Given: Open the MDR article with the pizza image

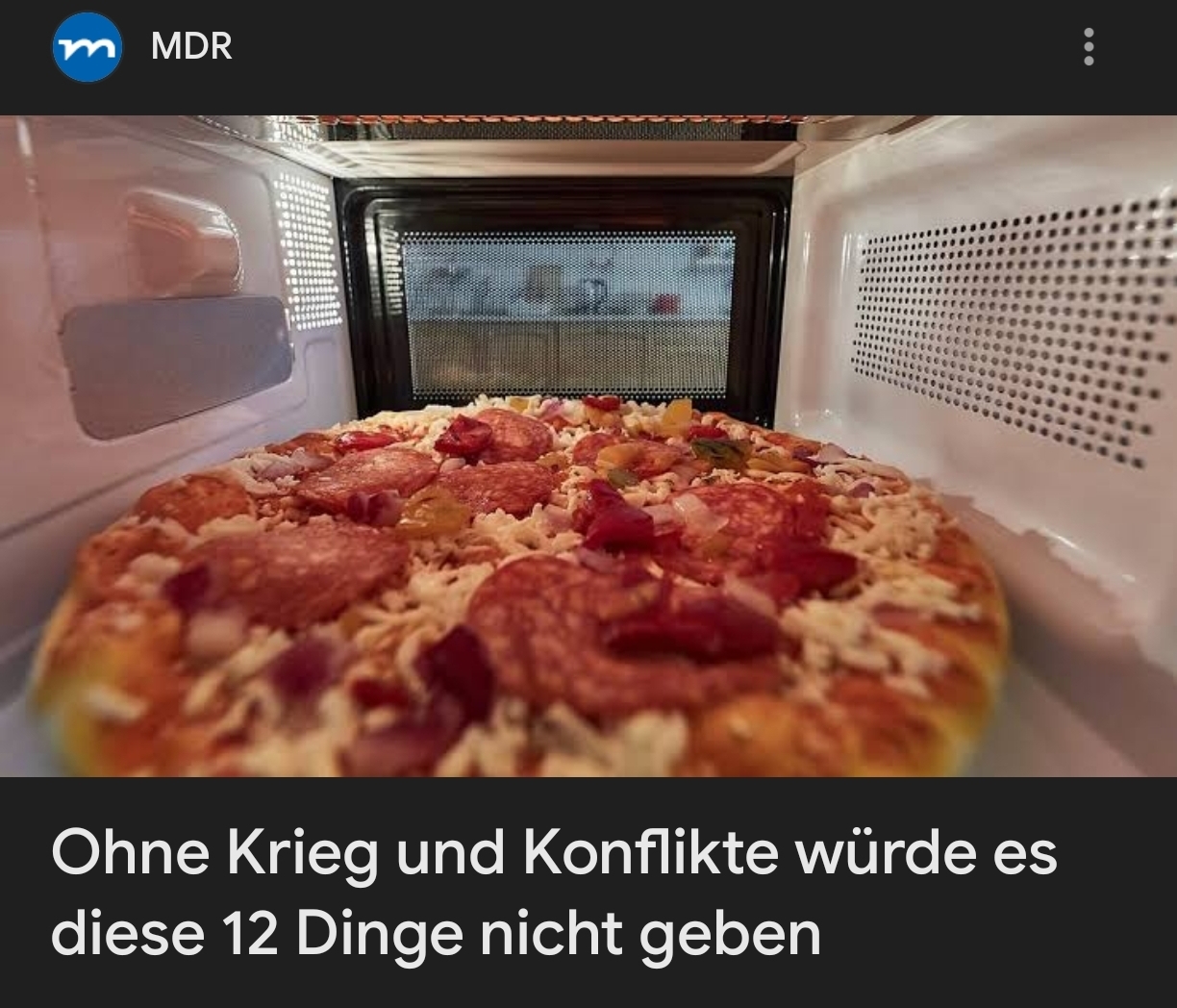Looking at the screenshot, I should coord(588,445).
